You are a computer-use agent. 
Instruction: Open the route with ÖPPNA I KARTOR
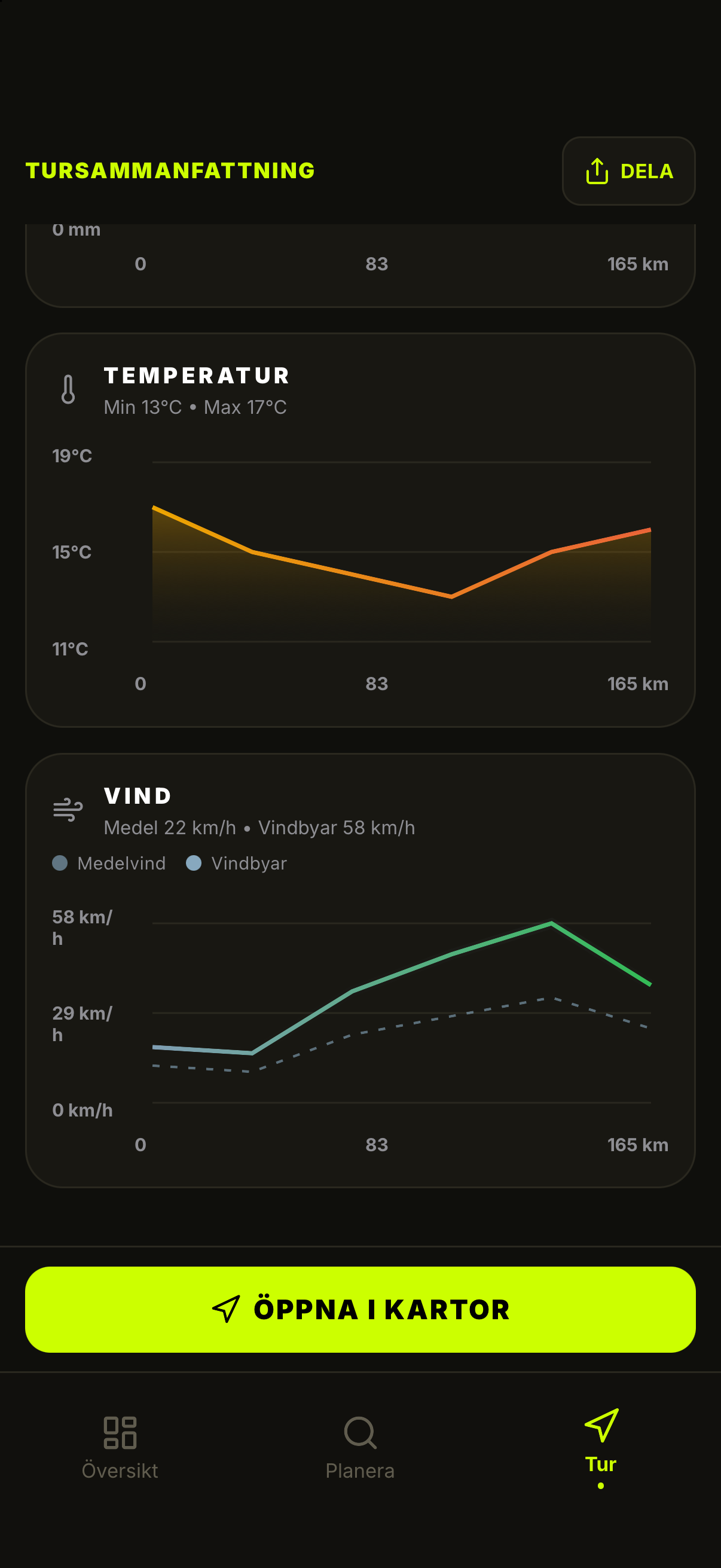pyautogui.click(x=360, y=1309)
